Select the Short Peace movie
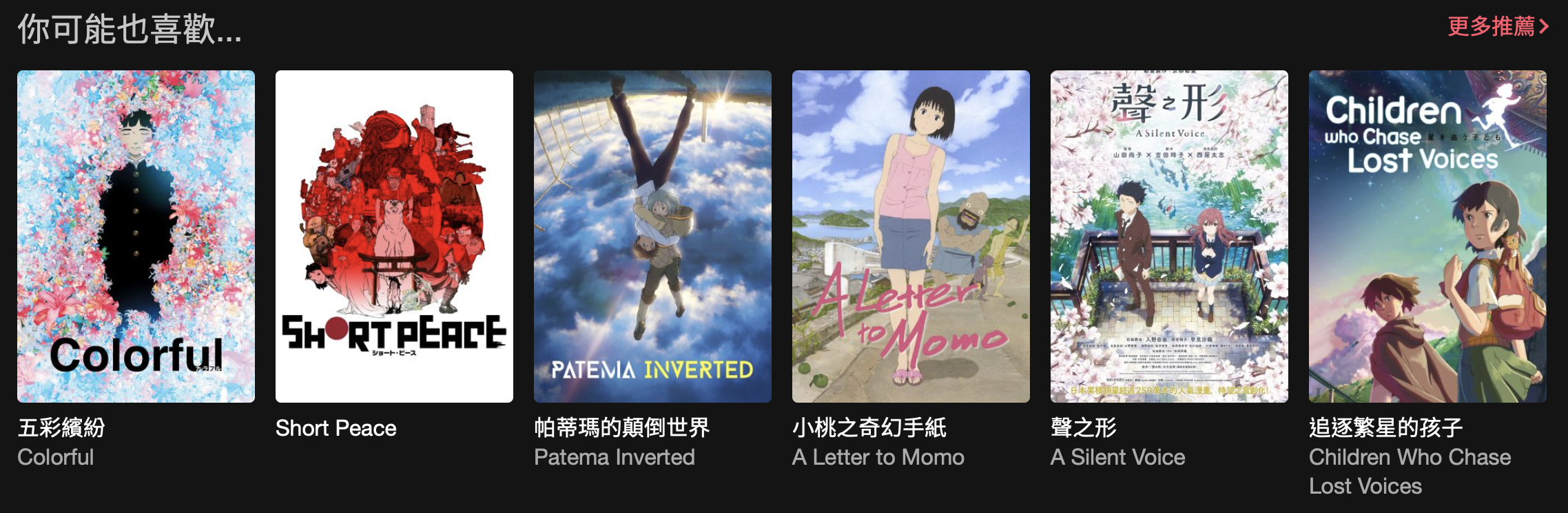Screen dimensions: 1568x513 click(x=394, y=237)
